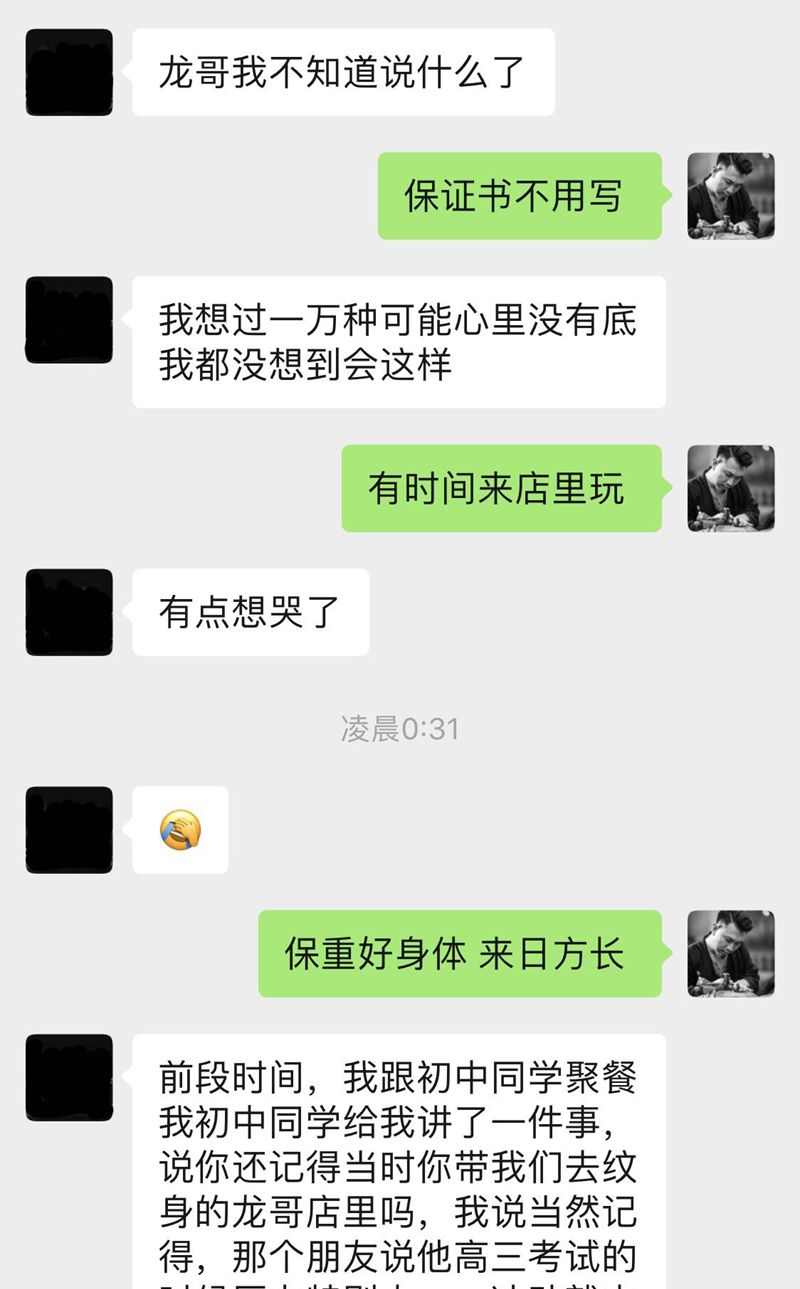The image size is (800, 1289).
Task: Tap the avatar next to '有时间来店里玩'
Action: [730, 488]
